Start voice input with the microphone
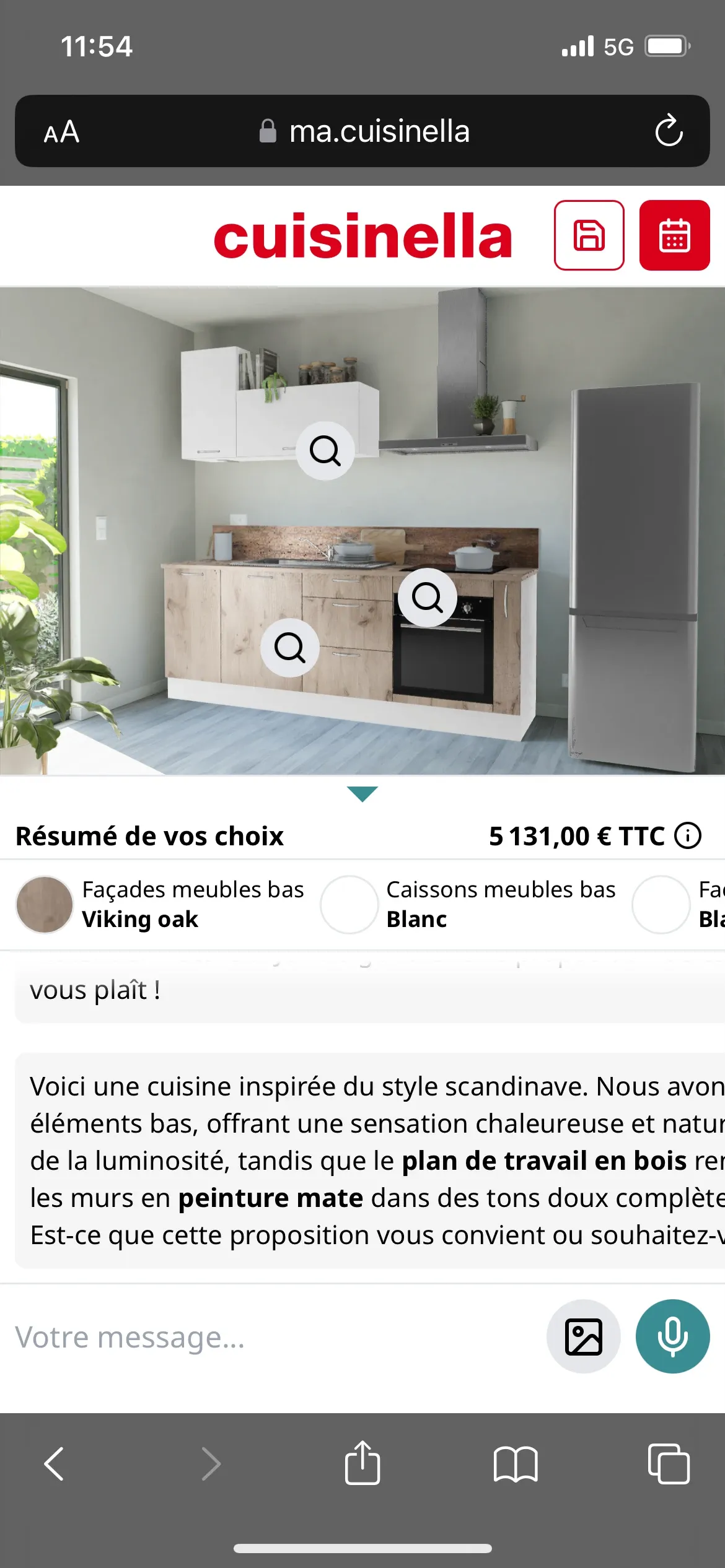725x1568 pixels. (x=672, y=1336)
